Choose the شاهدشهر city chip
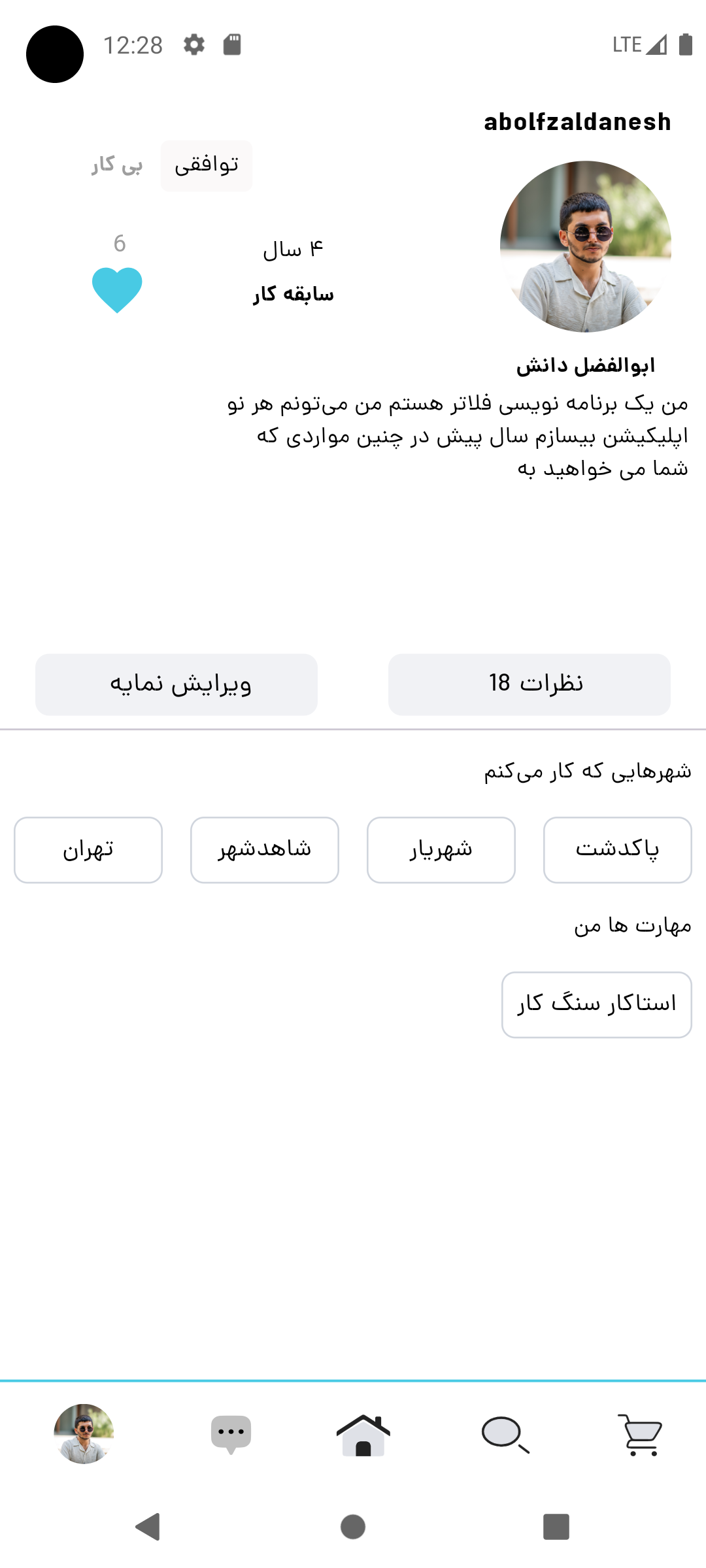The width and height of the screenshot is (706, 1568). [x=265, y=849]
